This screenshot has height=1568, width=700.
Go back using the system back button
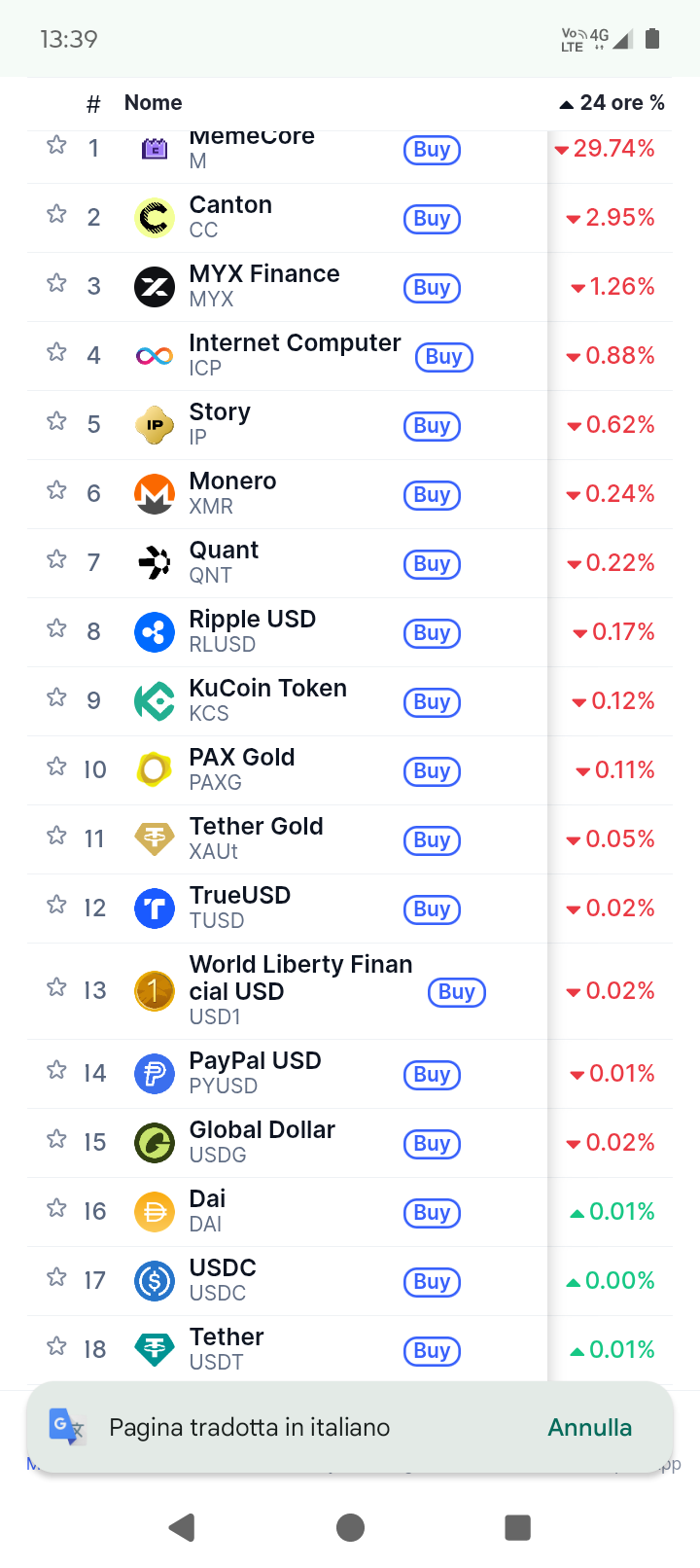coord(182,1527)
